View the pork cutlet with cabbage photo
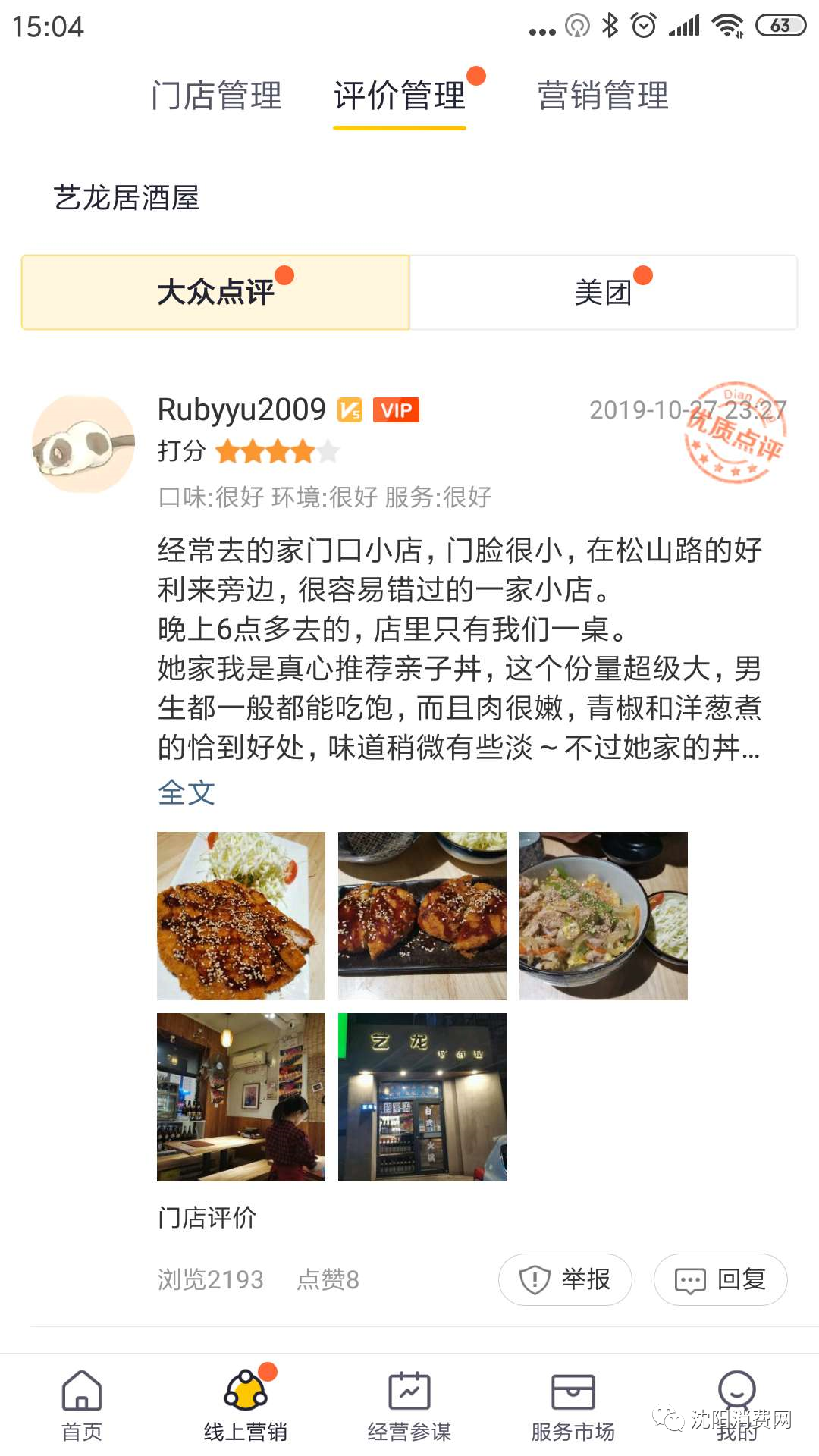 [241, 915]
